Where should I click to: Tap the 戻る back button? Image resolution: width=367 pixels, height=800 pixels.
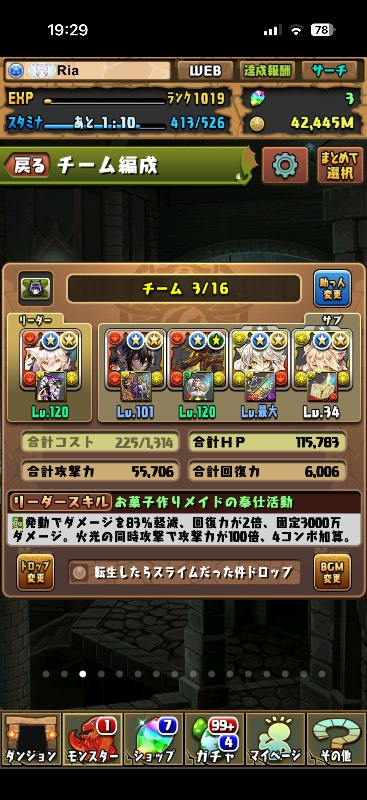pos(27,165)
